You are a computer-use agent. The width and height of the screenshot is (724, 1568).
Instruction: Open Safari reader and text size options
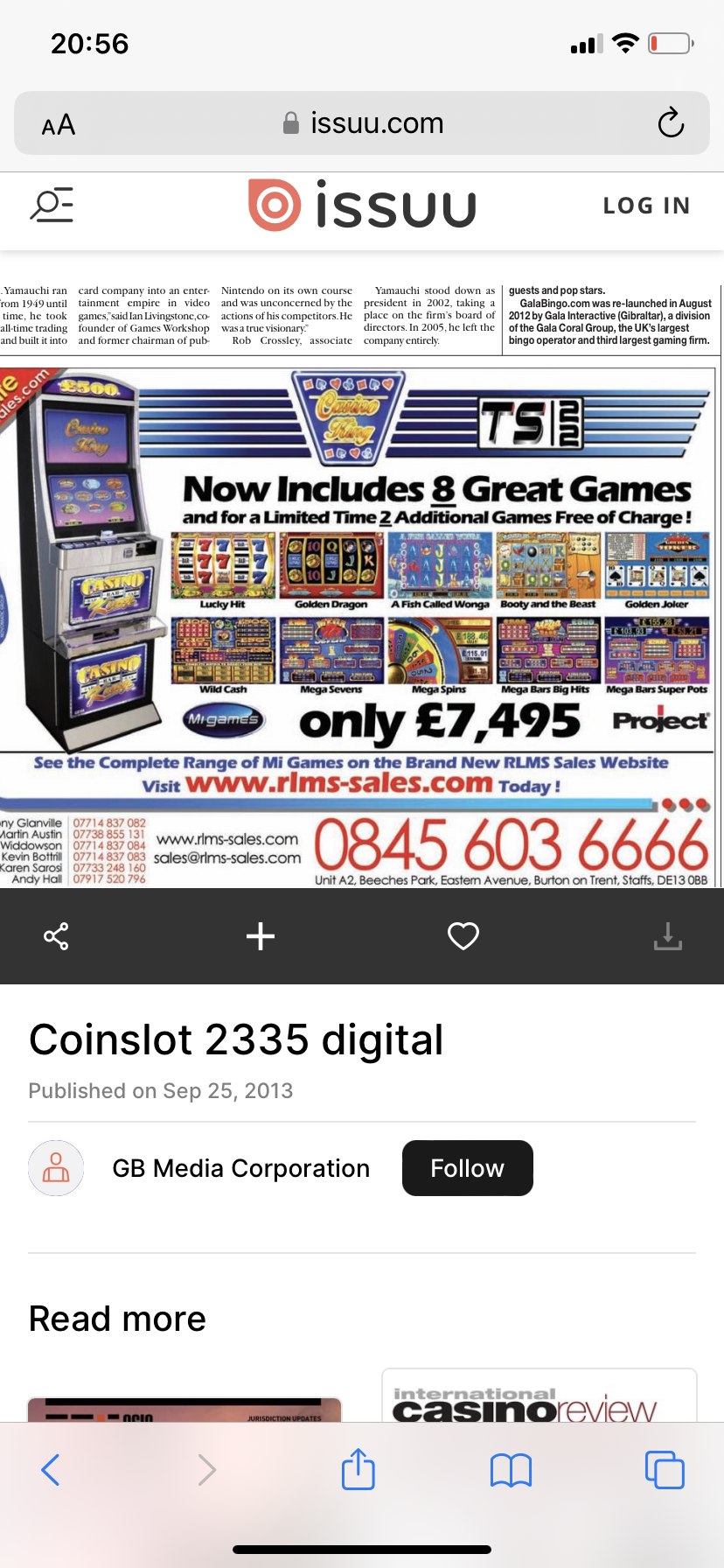tap(59, 124)
